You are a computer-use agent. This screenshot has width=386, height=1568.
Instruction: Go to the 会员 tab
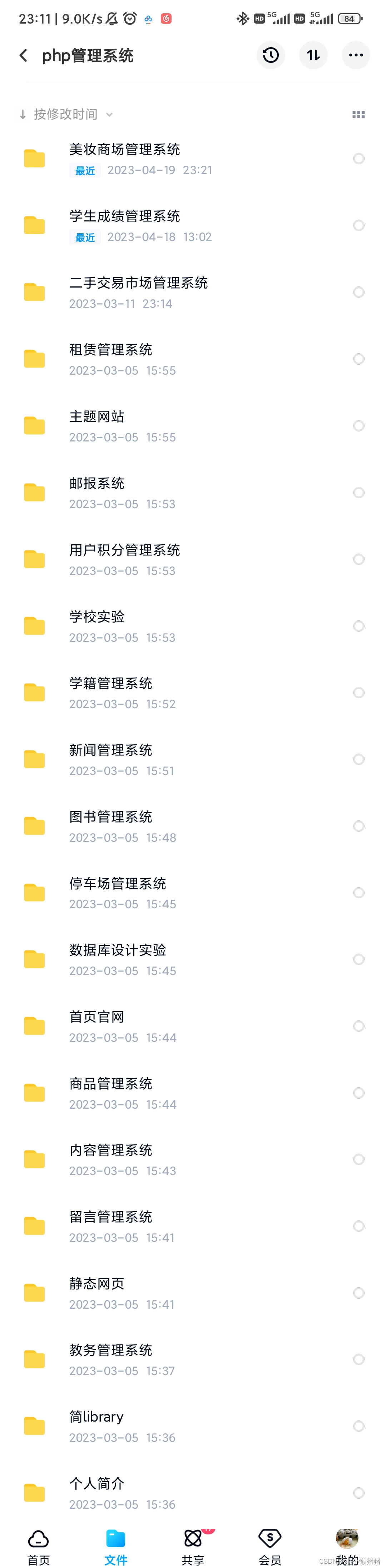tap(270, 1546)
